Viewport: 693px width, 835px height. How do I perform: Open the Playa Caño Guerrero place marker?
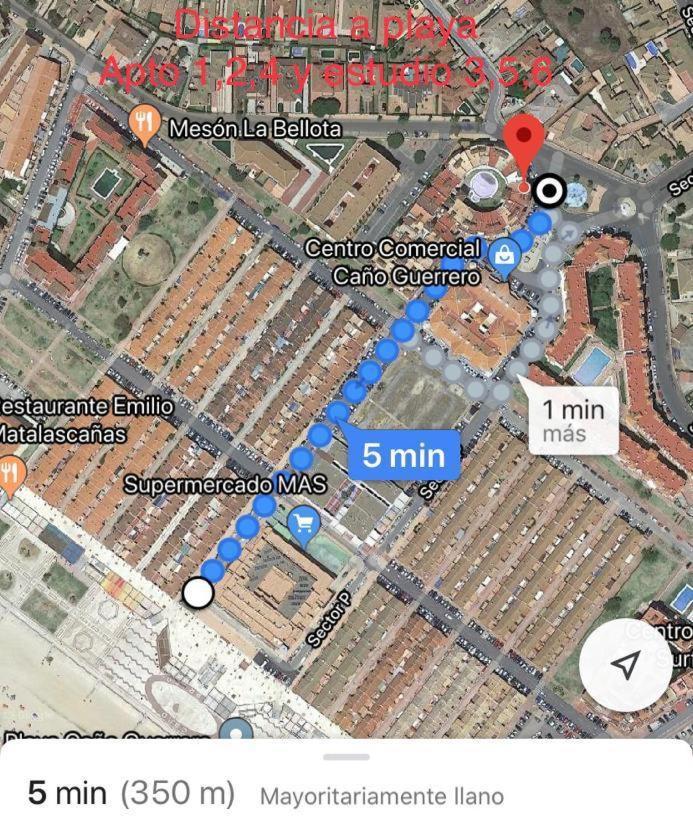(236, 729)
